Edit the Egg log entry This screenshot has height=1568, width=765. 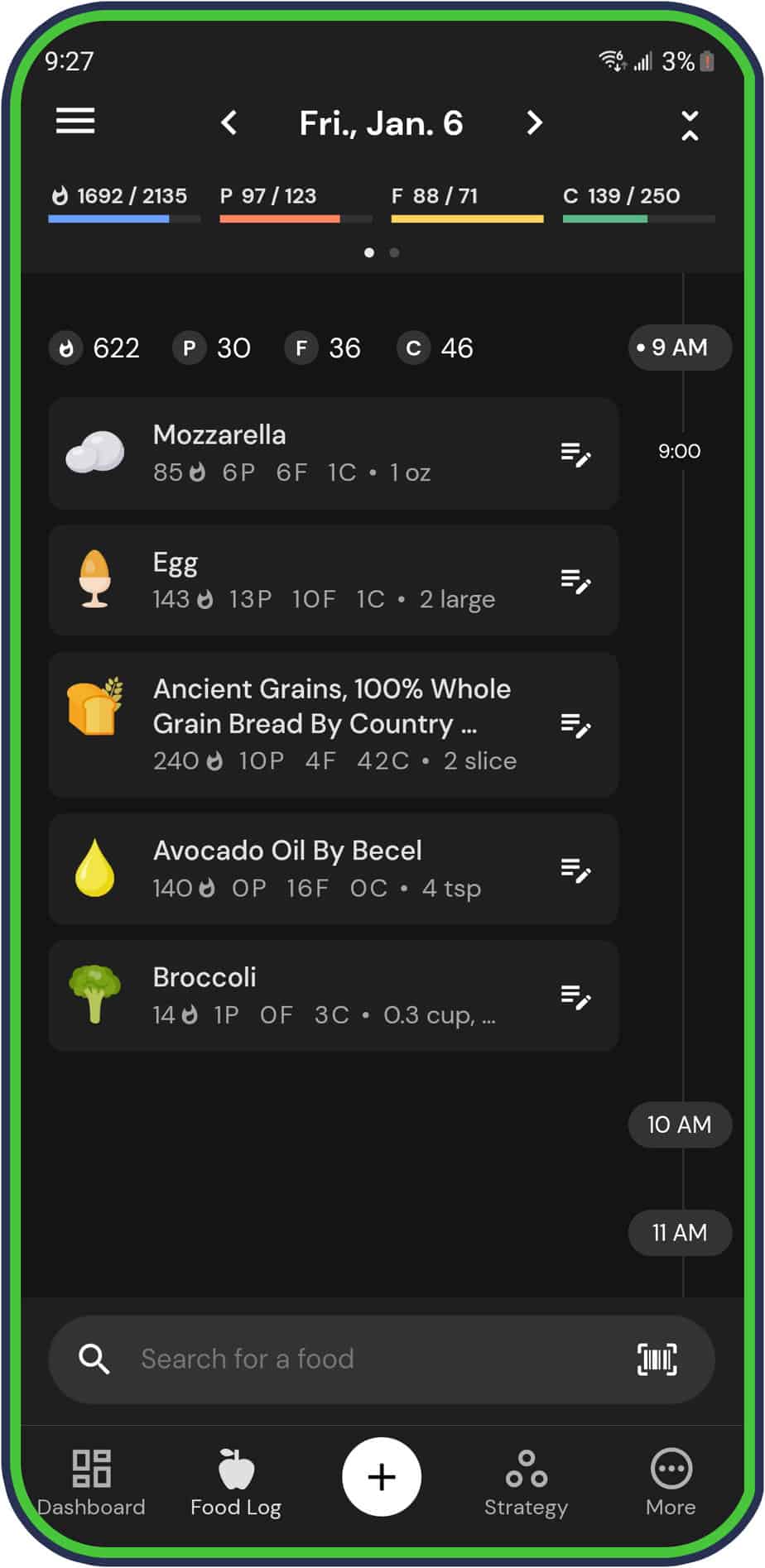coord(576,580)
